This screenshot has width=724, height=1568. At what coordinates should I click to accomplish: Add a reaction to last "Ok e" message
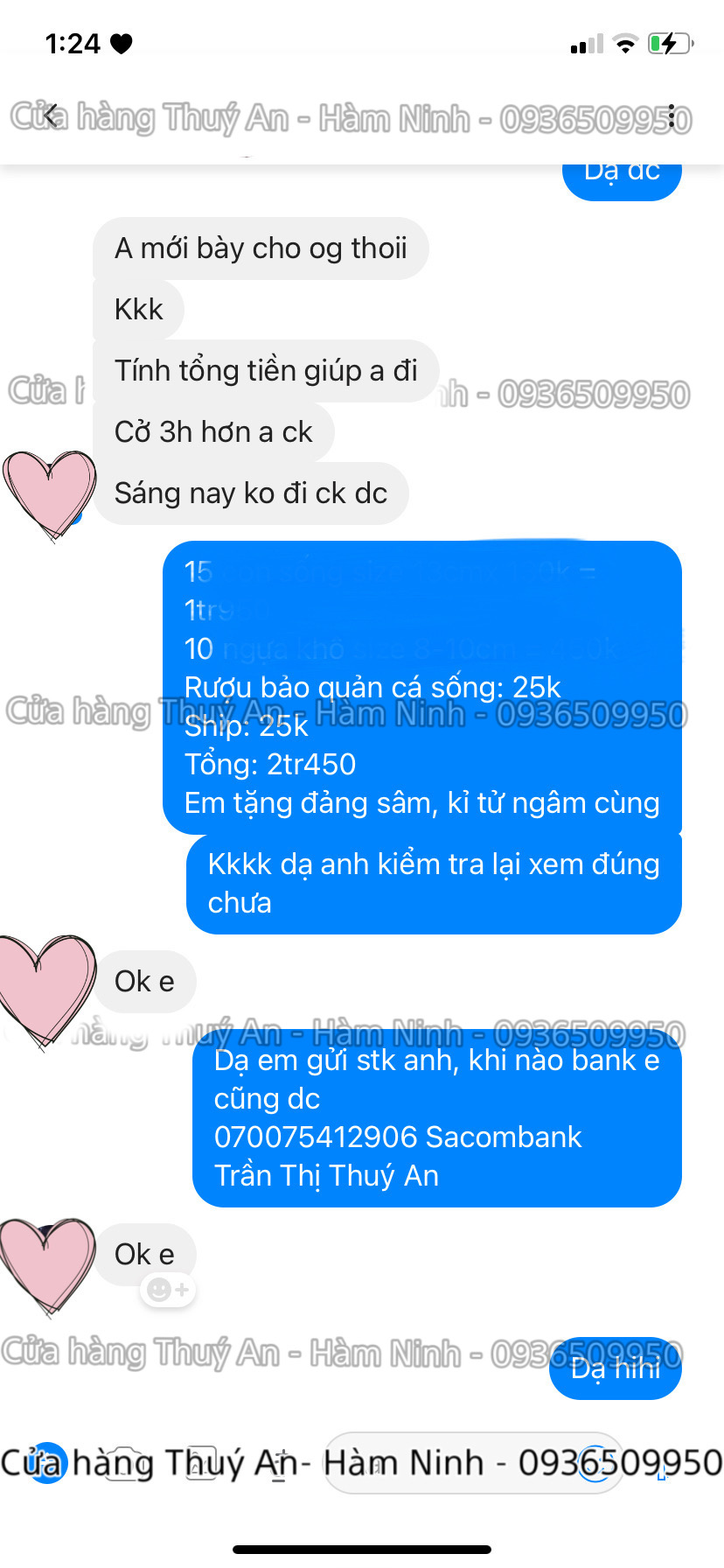(x=168, y=1290)
